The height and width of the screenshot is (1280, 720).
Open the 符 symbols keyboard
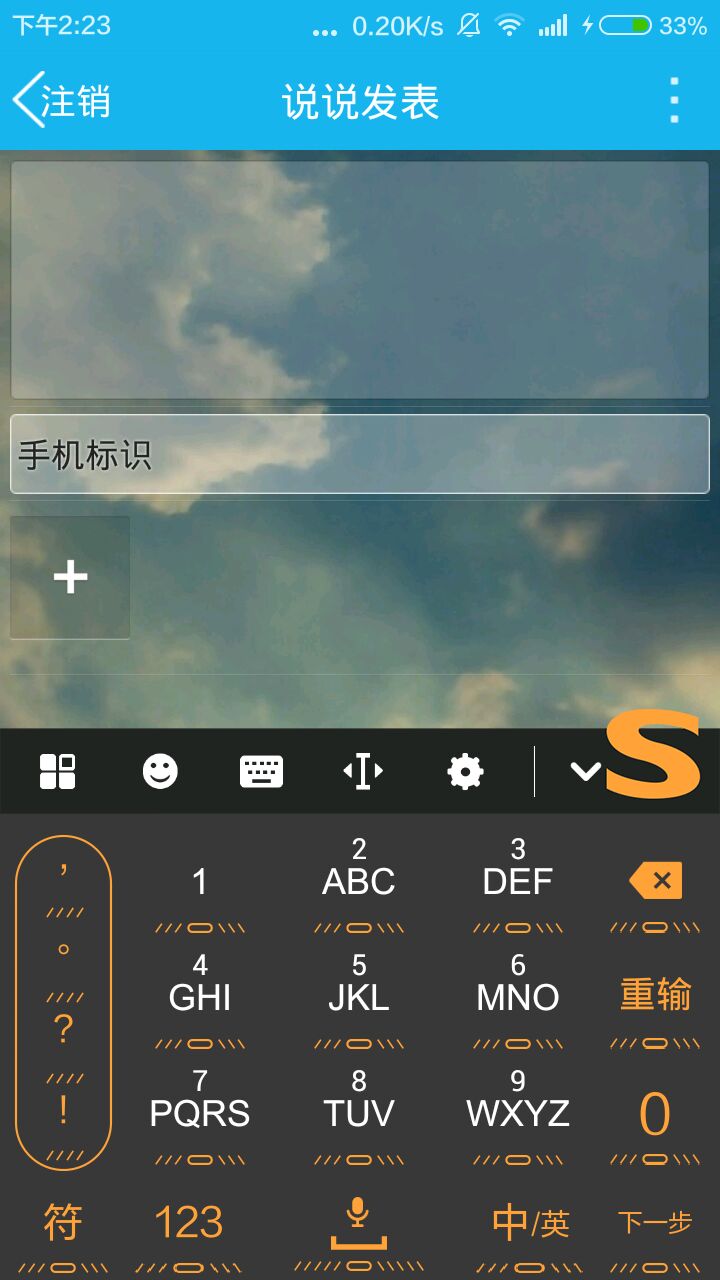[x=63, y=1223]
